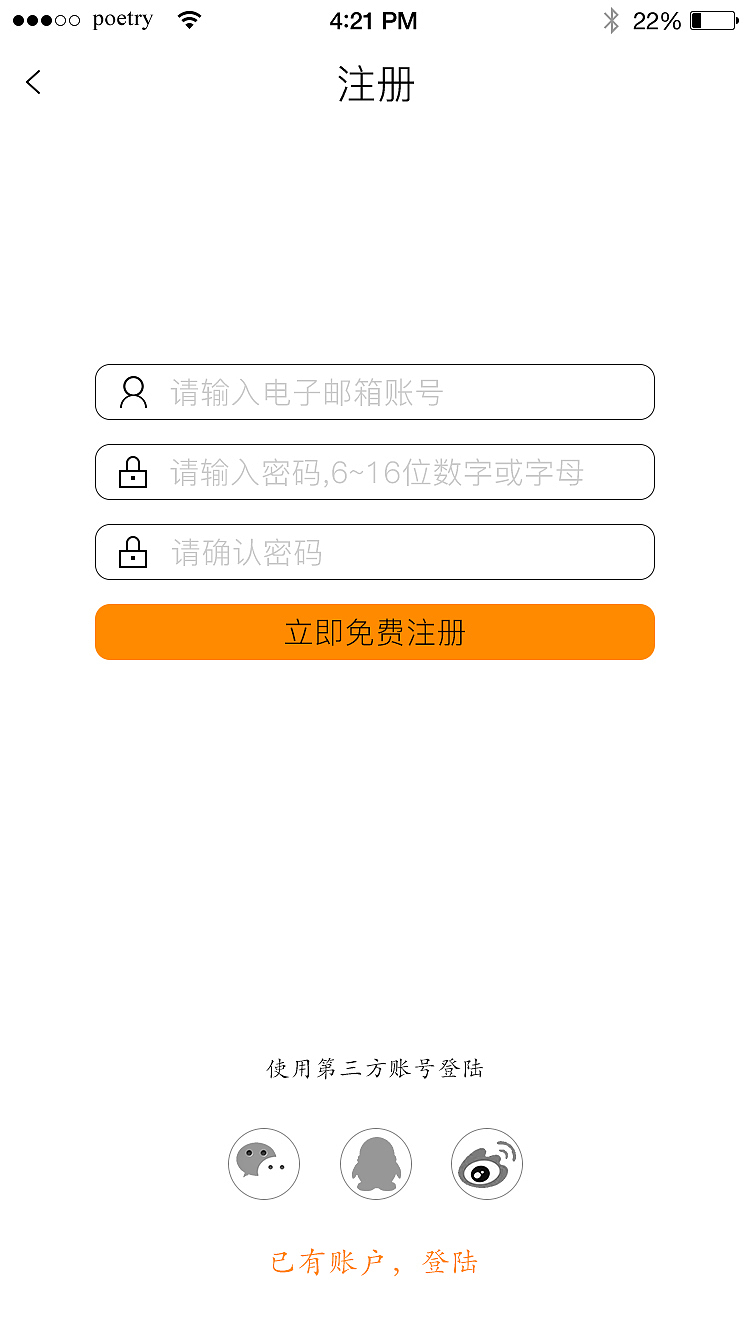This screenshot has height=1334, width=750.
Task: Click the person icon in the email field
Action: click(x=132, y=391)
